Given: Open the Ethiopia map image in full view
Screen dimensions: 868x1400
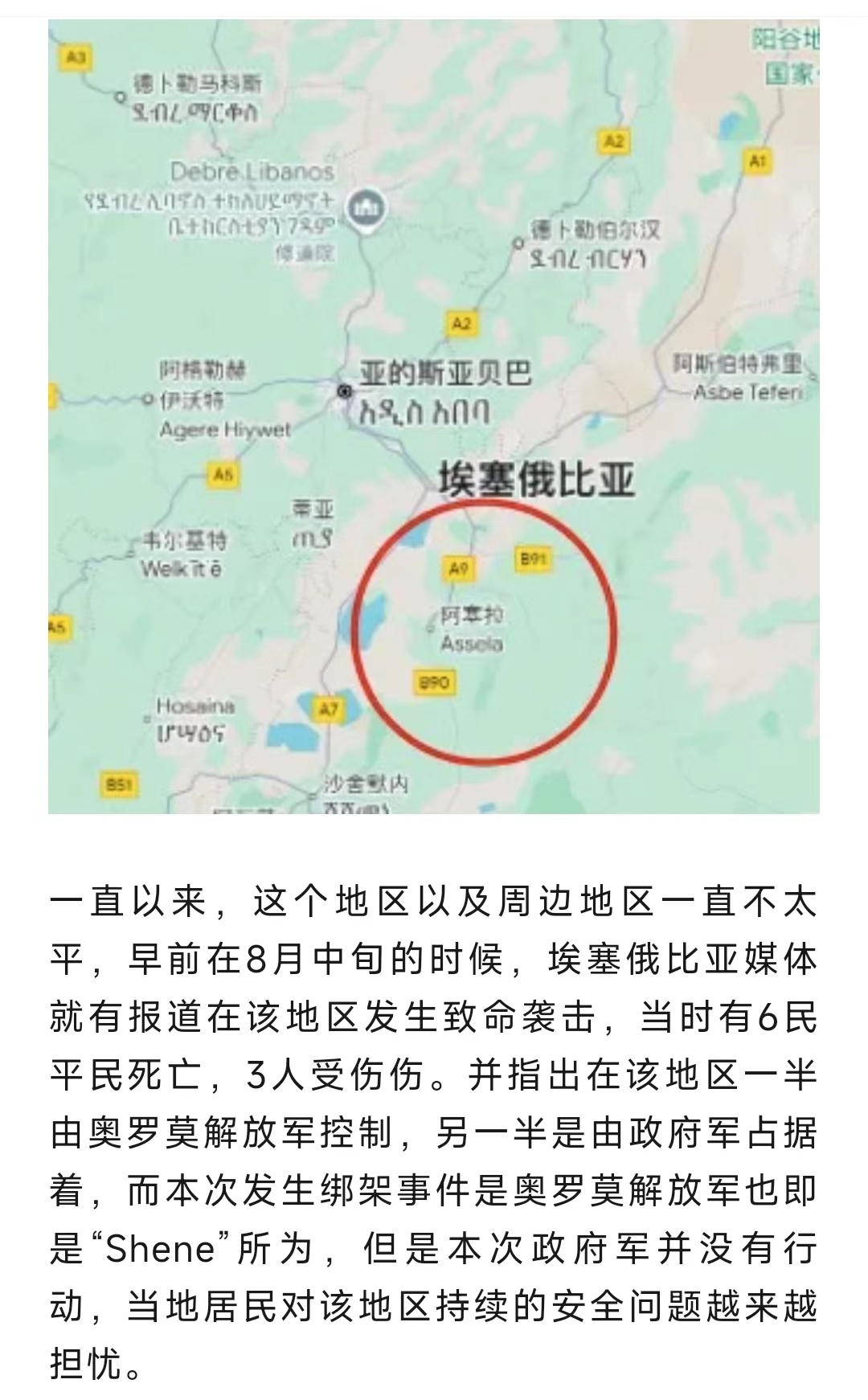Looking at the screenshot, I should 434,416.
